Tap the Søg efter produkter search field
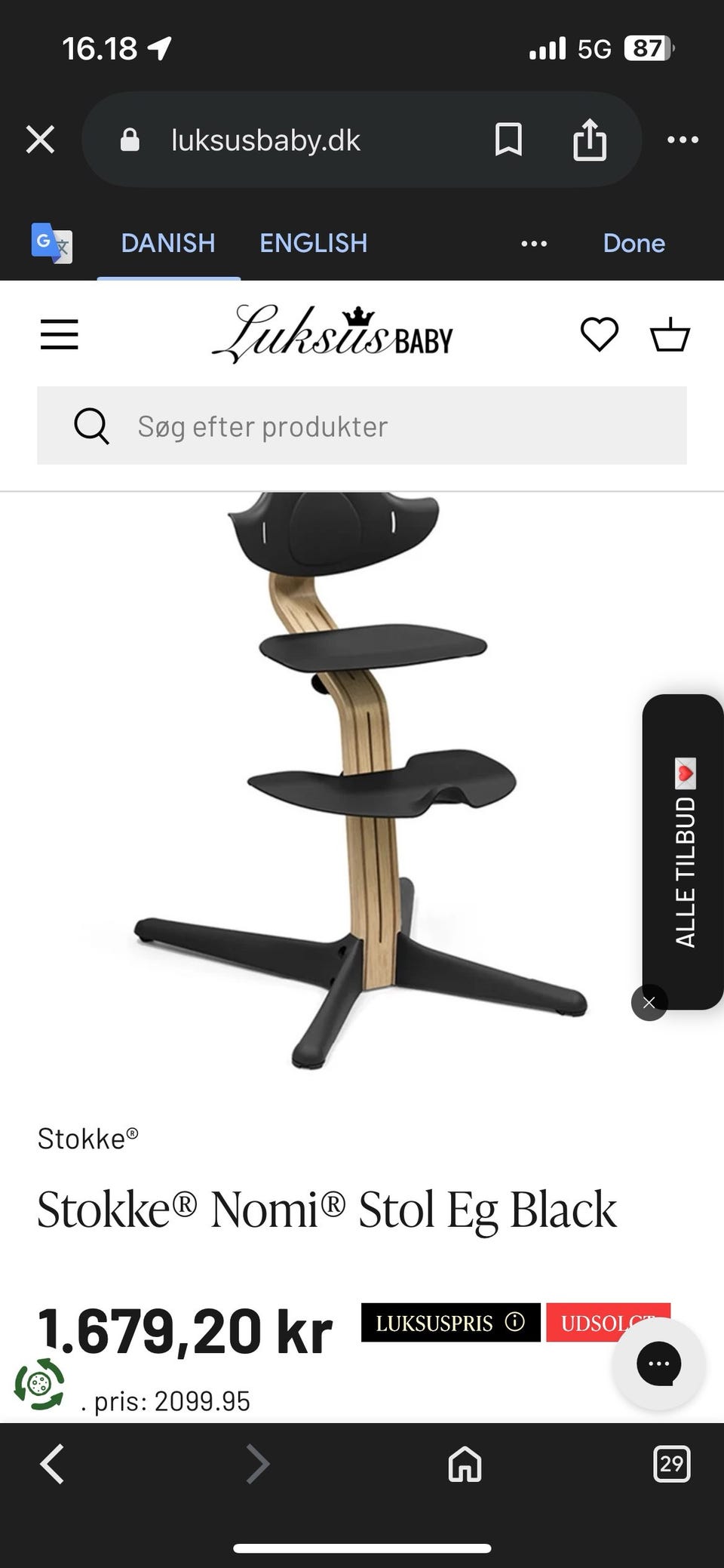This screenshot has width=724, height=1568. [362, 426]
